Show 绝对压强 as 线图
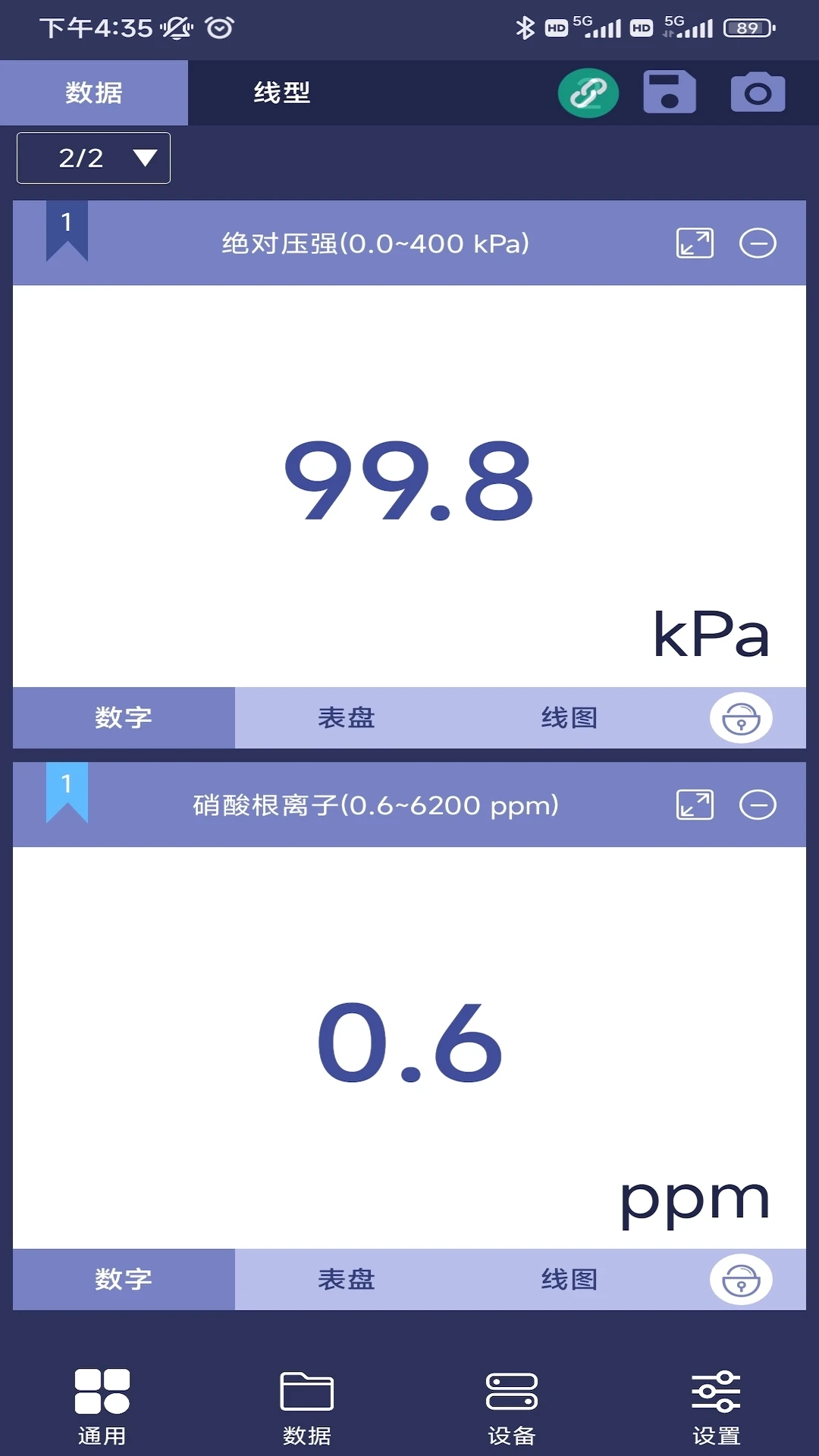 [570, 717]
